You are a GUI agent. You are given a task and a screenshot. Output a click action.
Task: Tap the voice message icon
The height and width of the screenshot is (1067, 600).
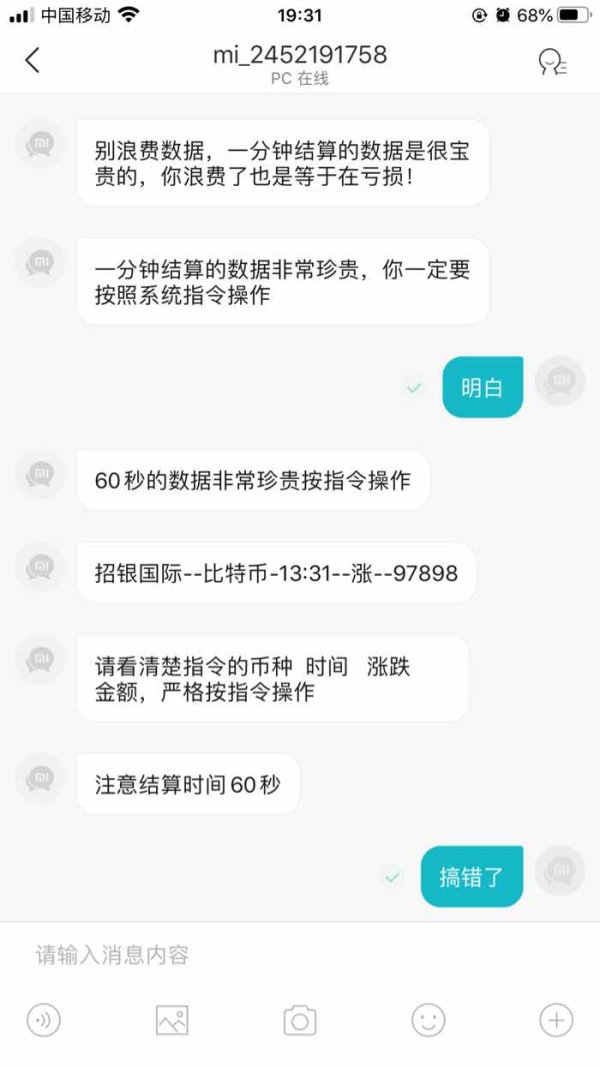pyautogui.click(x=44, y=1020)
